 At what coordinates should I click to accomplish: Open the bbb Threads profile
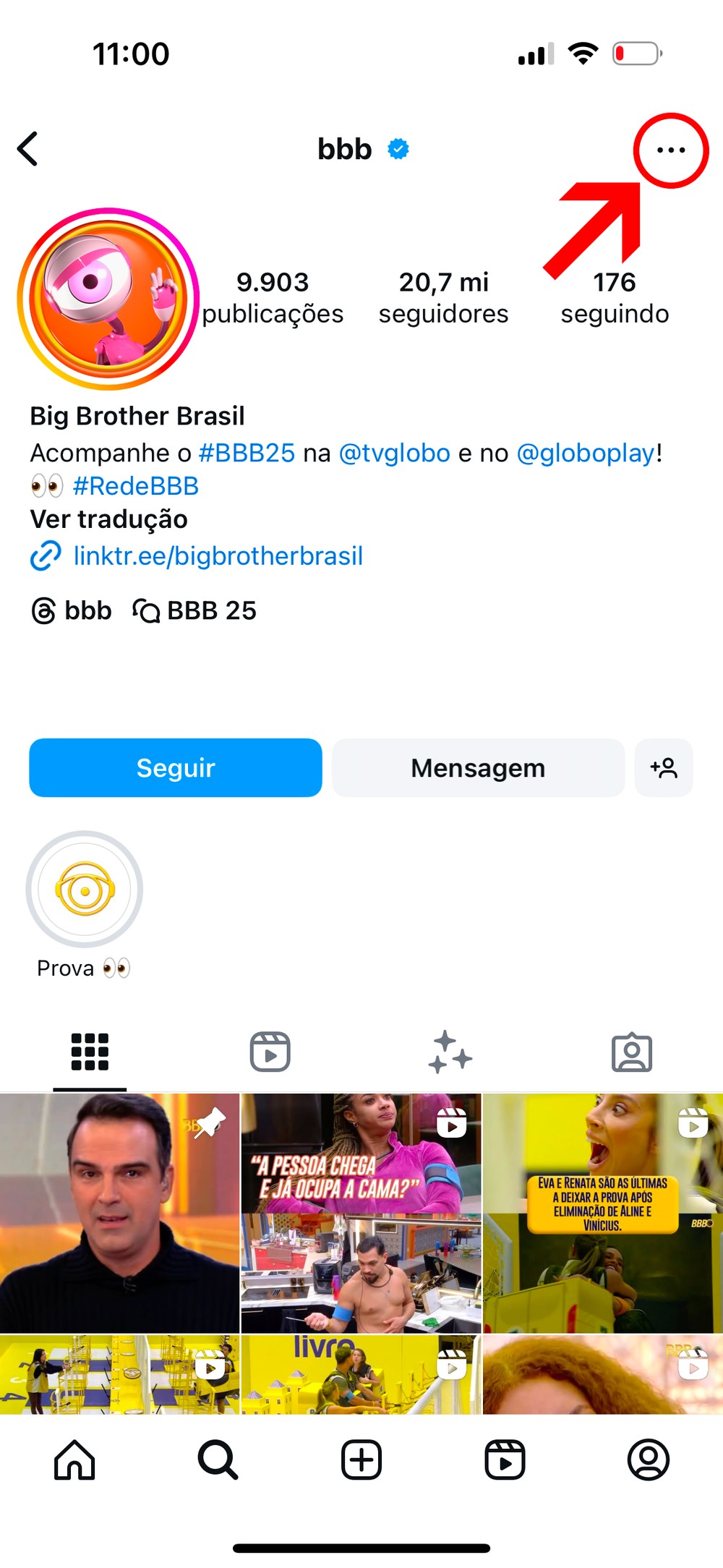click(x=72, y=610)
